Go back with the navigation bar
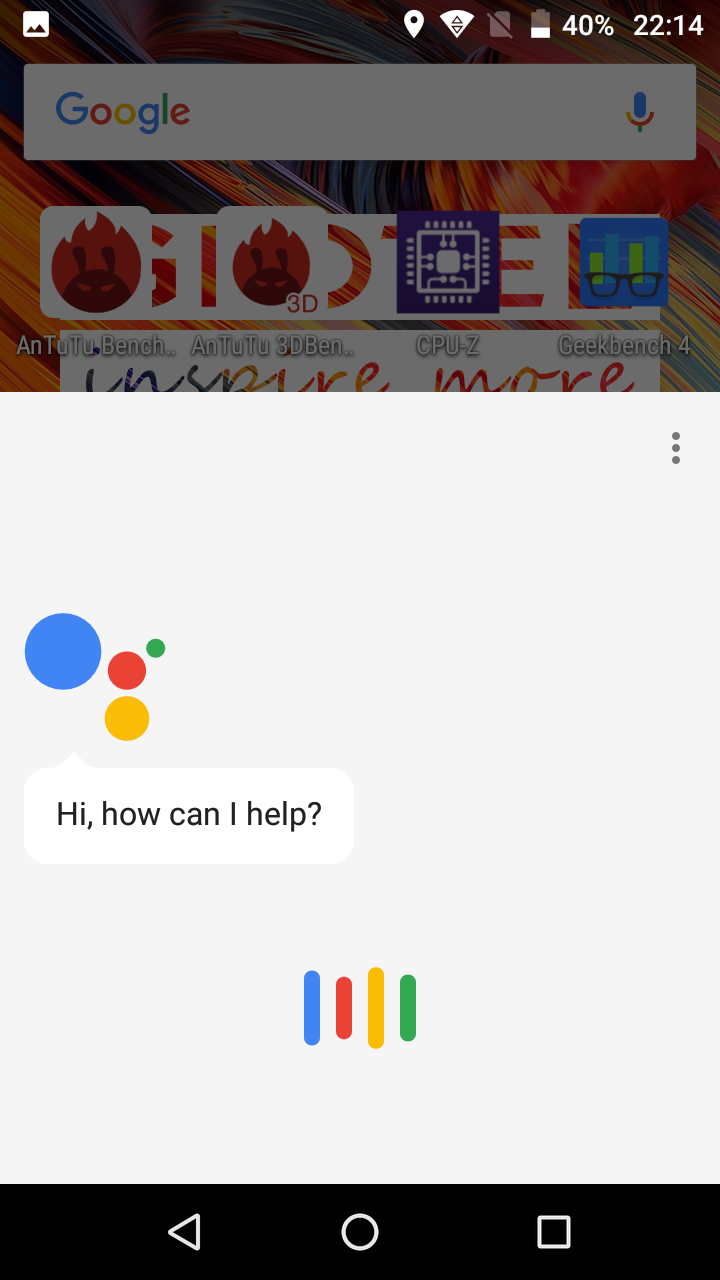Screen dimensions: 720x1280 pos(184,1232)
